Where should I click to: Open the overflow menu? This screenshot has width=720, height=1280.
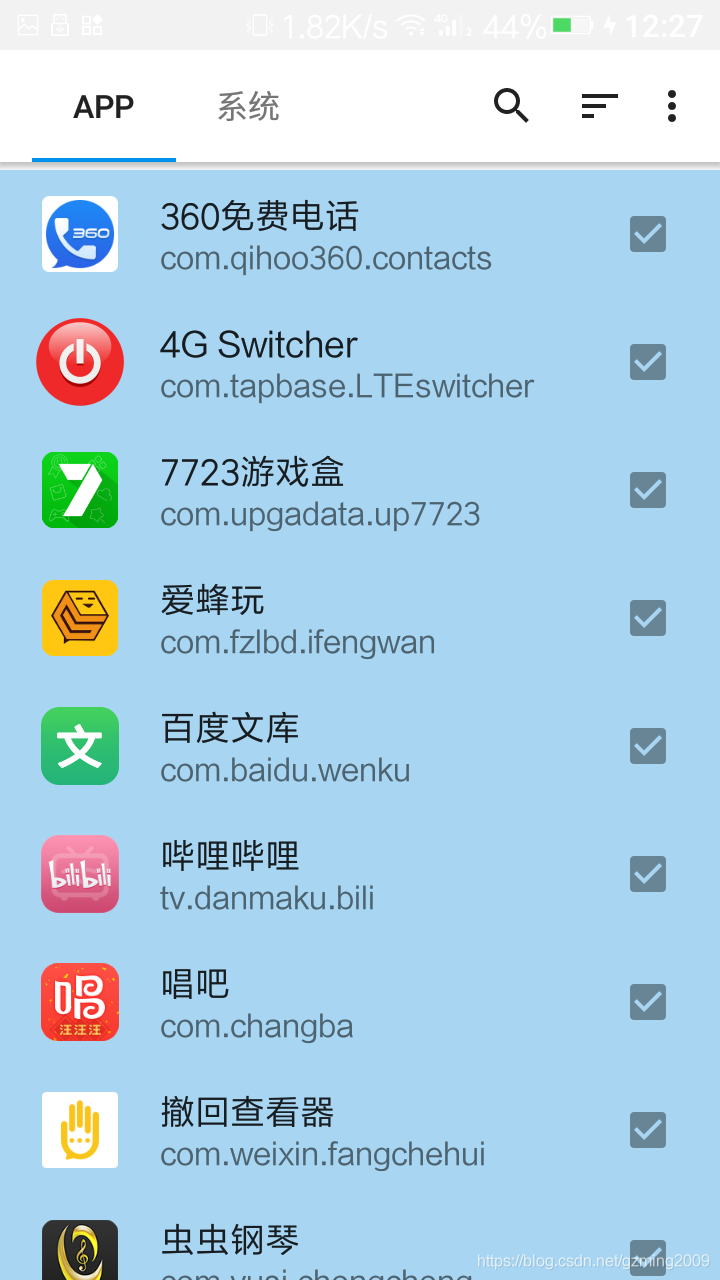671,106
